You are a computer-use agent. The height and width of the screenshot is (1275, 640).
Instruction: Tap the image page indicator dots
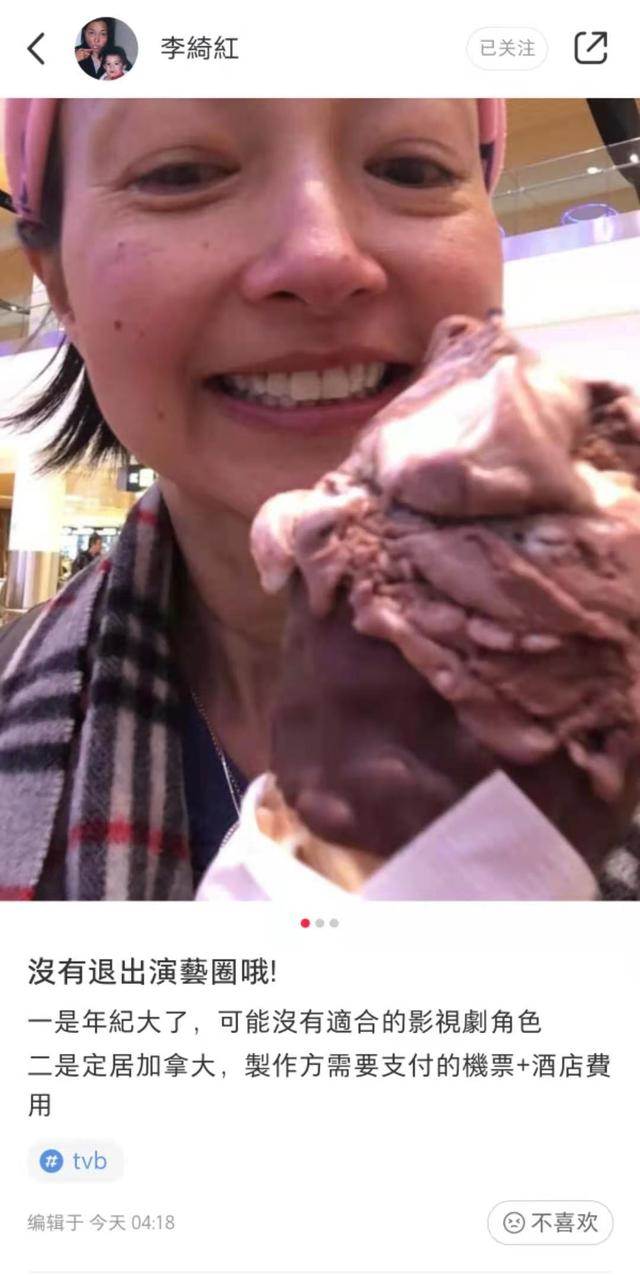(x=320, y=923)
